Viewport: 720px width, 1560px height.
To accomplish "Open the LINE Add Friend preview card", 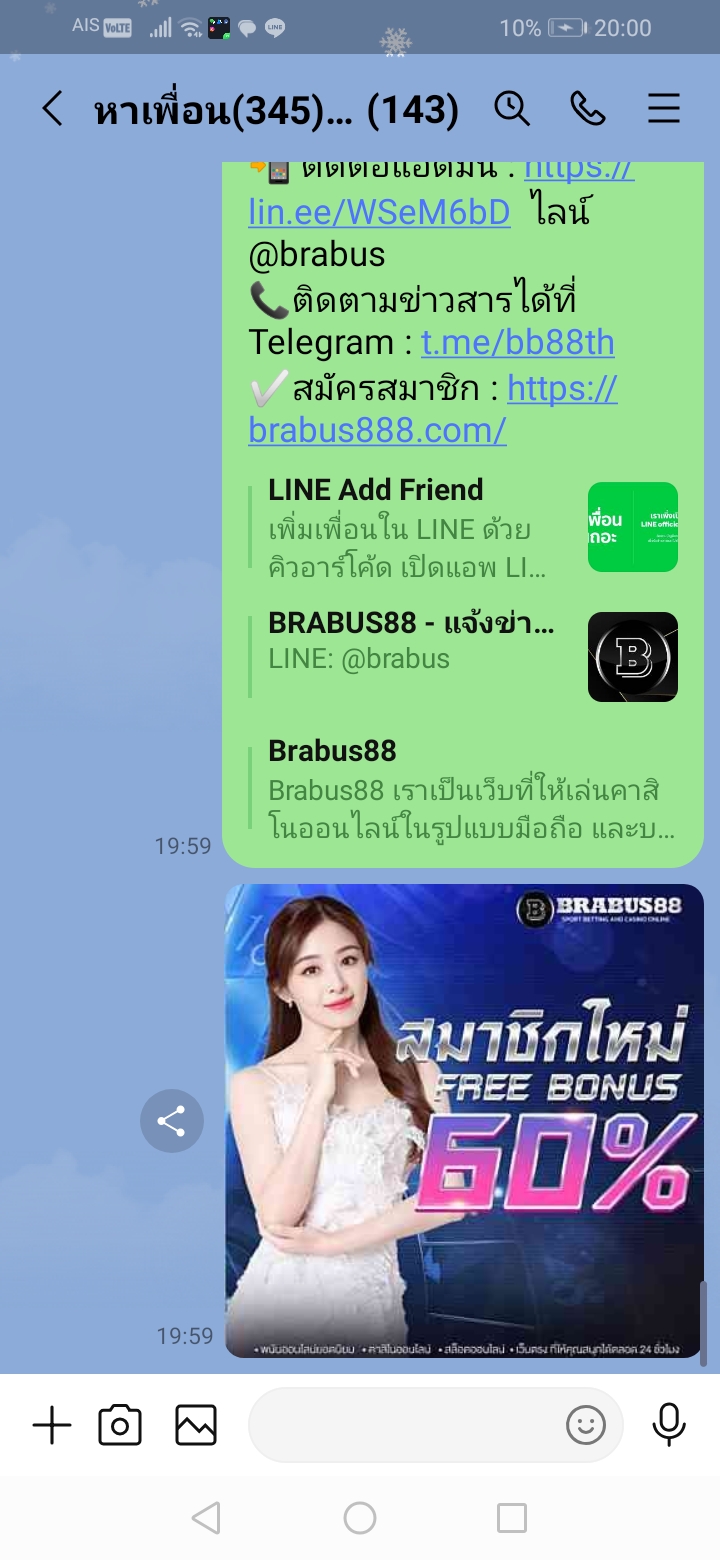I will tap(463, 527).
